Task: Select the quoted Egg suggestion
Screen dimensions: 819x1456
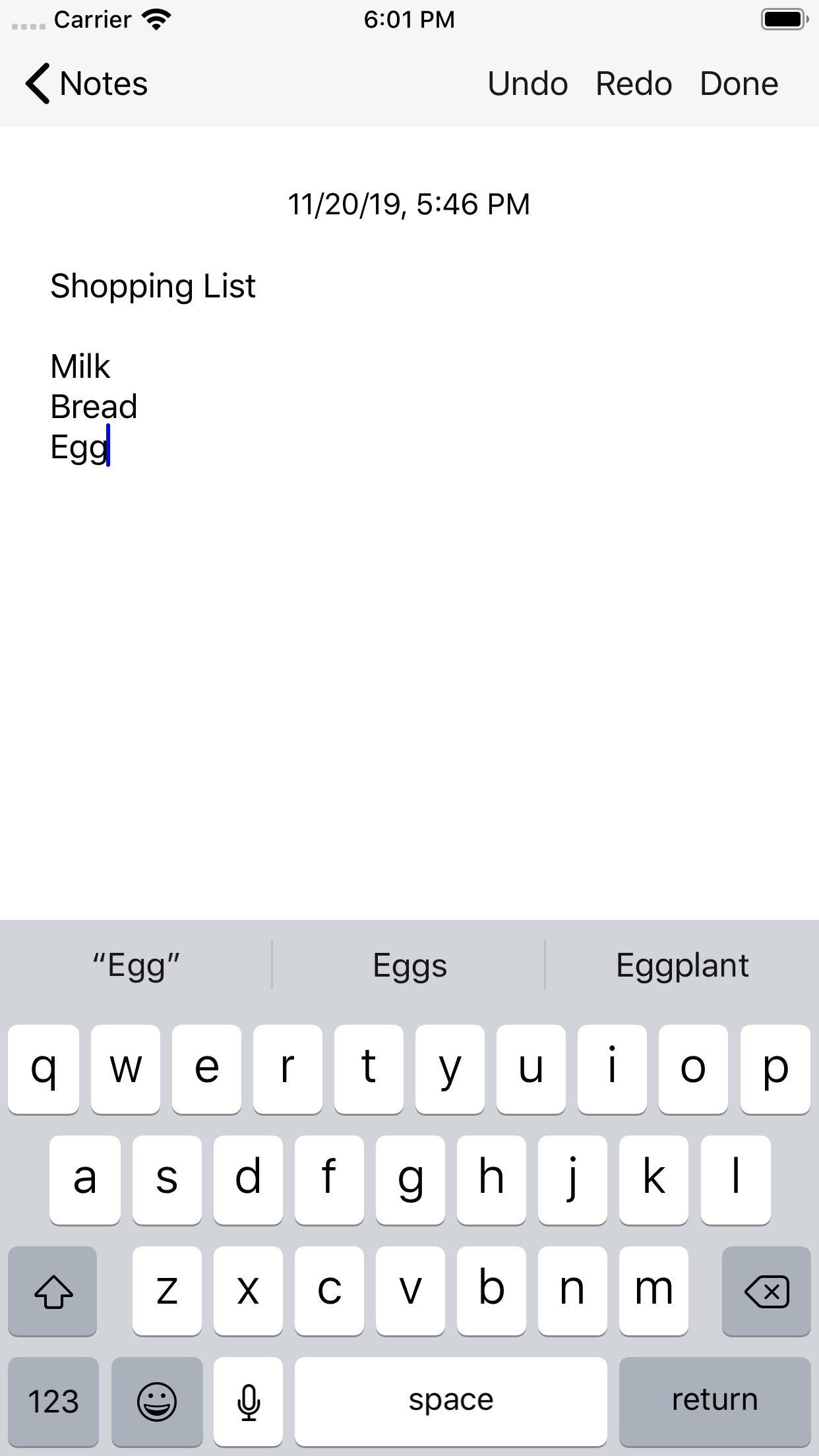Action: (x=136, y=965)
